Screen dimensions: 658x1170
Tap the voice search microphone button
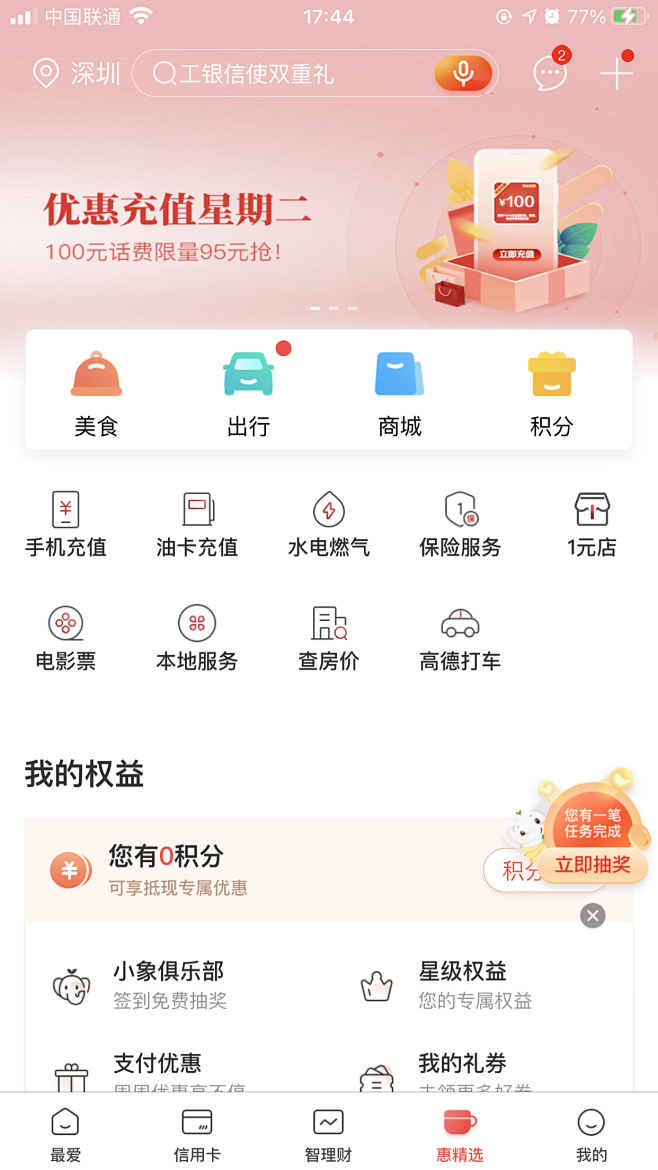(463, 73)
